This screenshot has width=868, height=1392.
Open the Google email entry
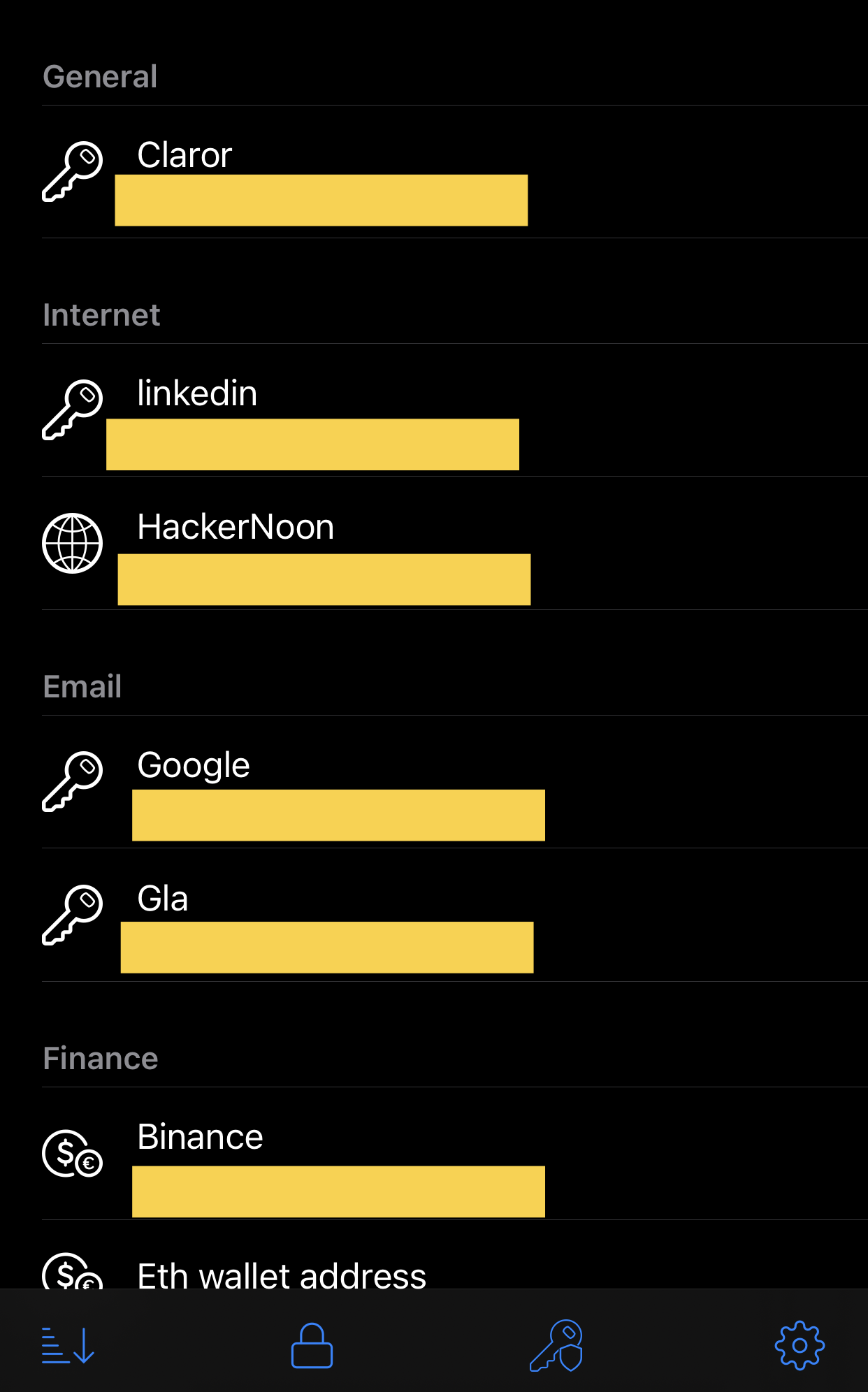click(194, 765)
